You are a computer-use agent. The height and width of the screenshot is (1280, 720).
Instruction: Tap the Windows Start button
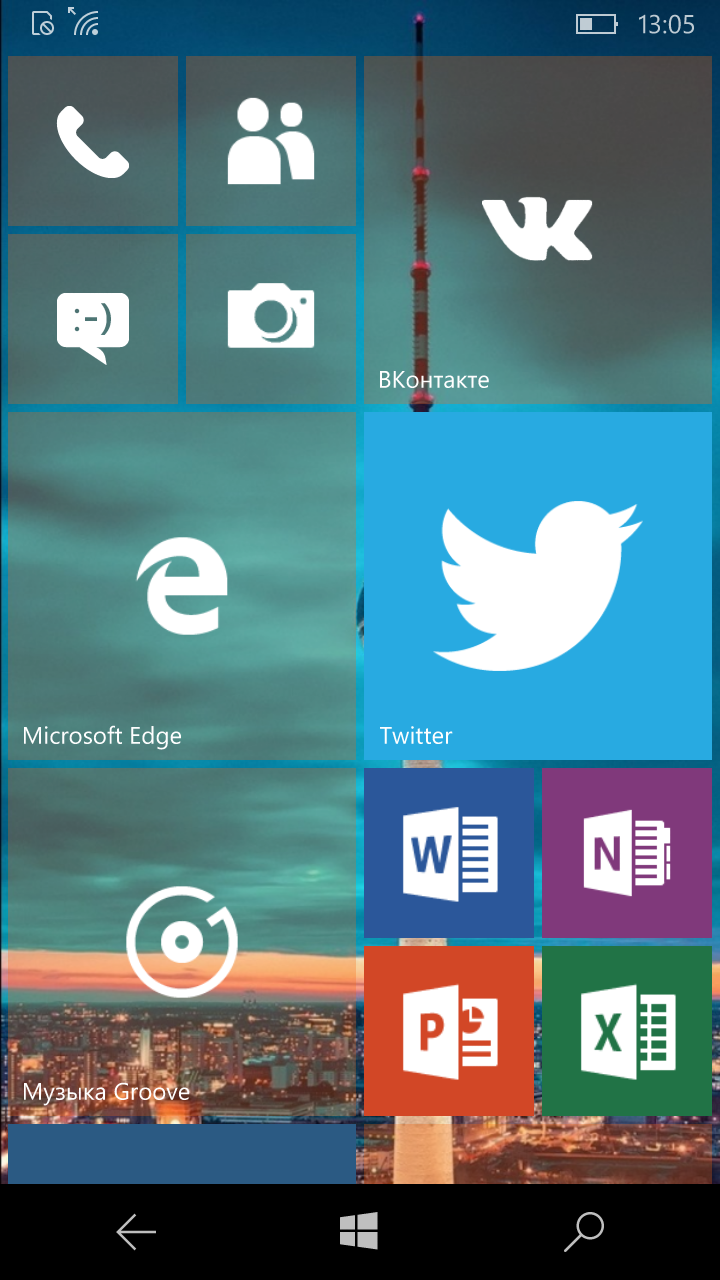tap(359, 1231)
